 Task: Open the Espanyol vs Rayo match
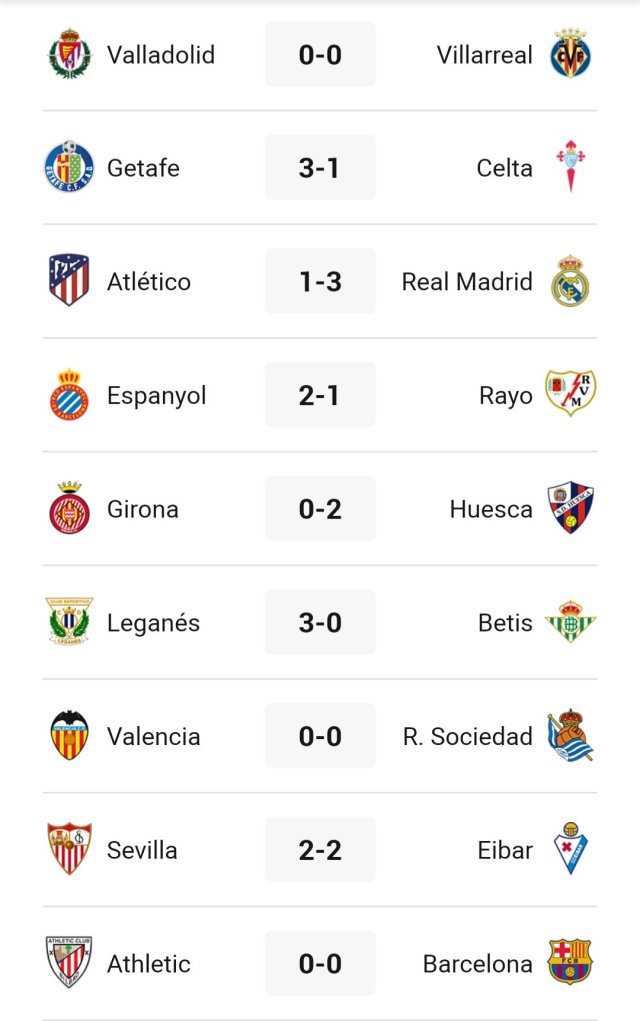pyautogui.click(x=320, y=396)
